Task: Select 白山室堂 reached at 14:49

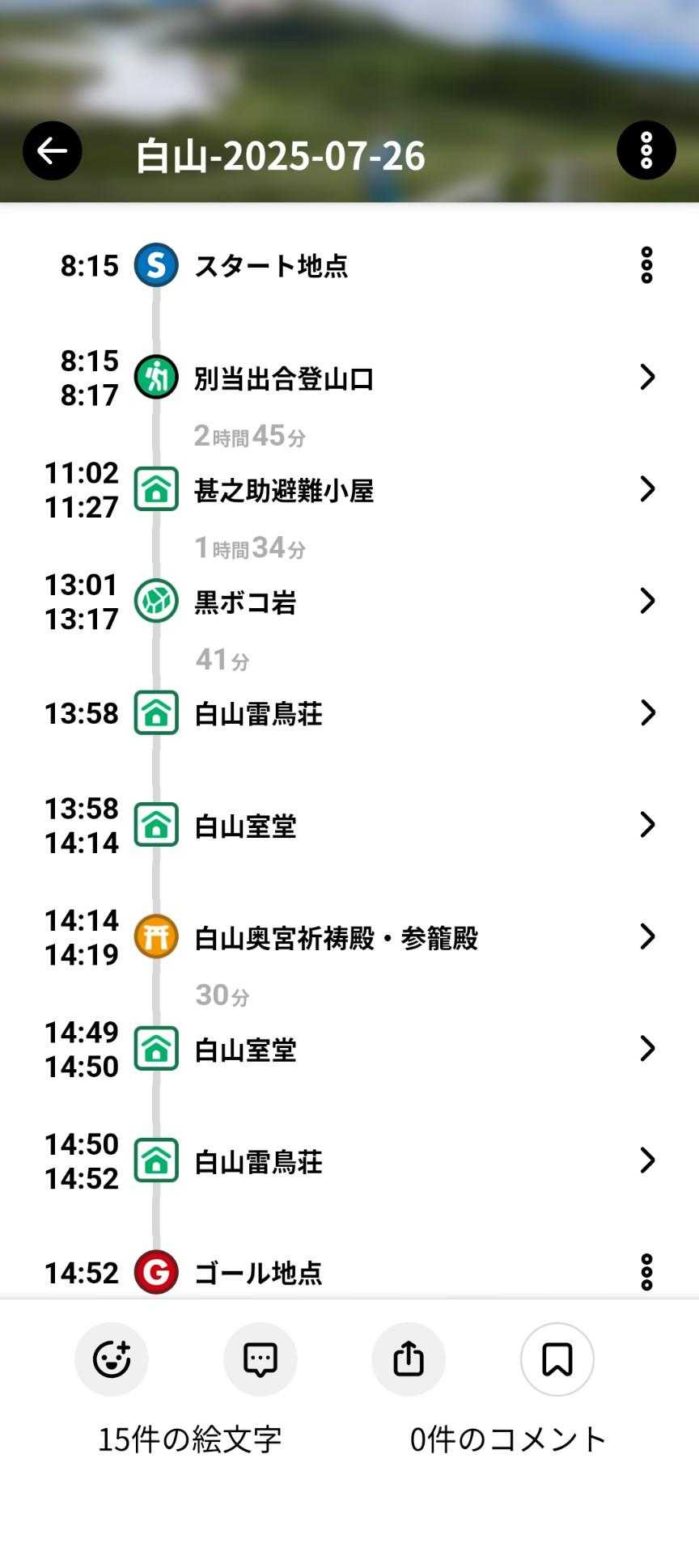Action: 349,1049
